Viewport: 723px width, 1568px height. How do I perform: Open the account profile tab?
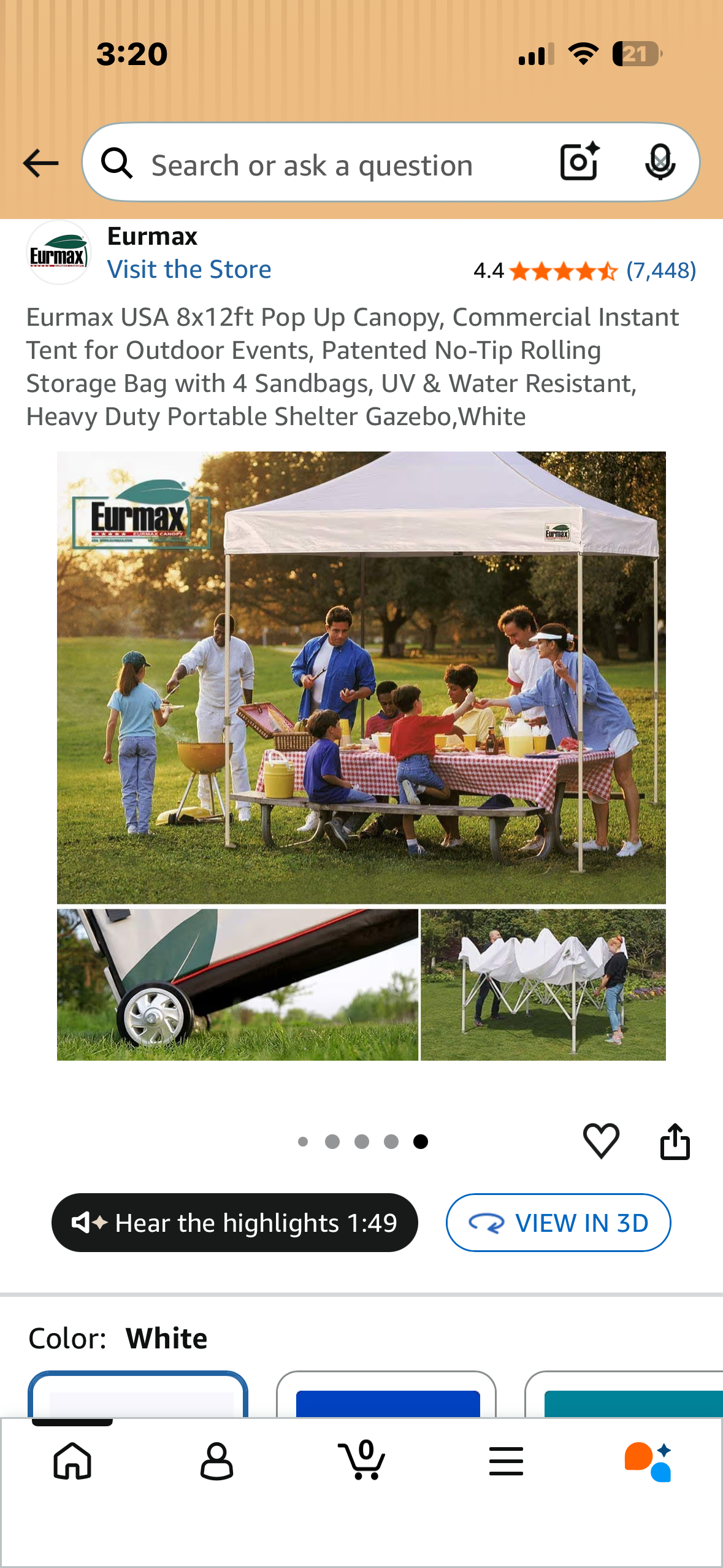coord(216,1461)
